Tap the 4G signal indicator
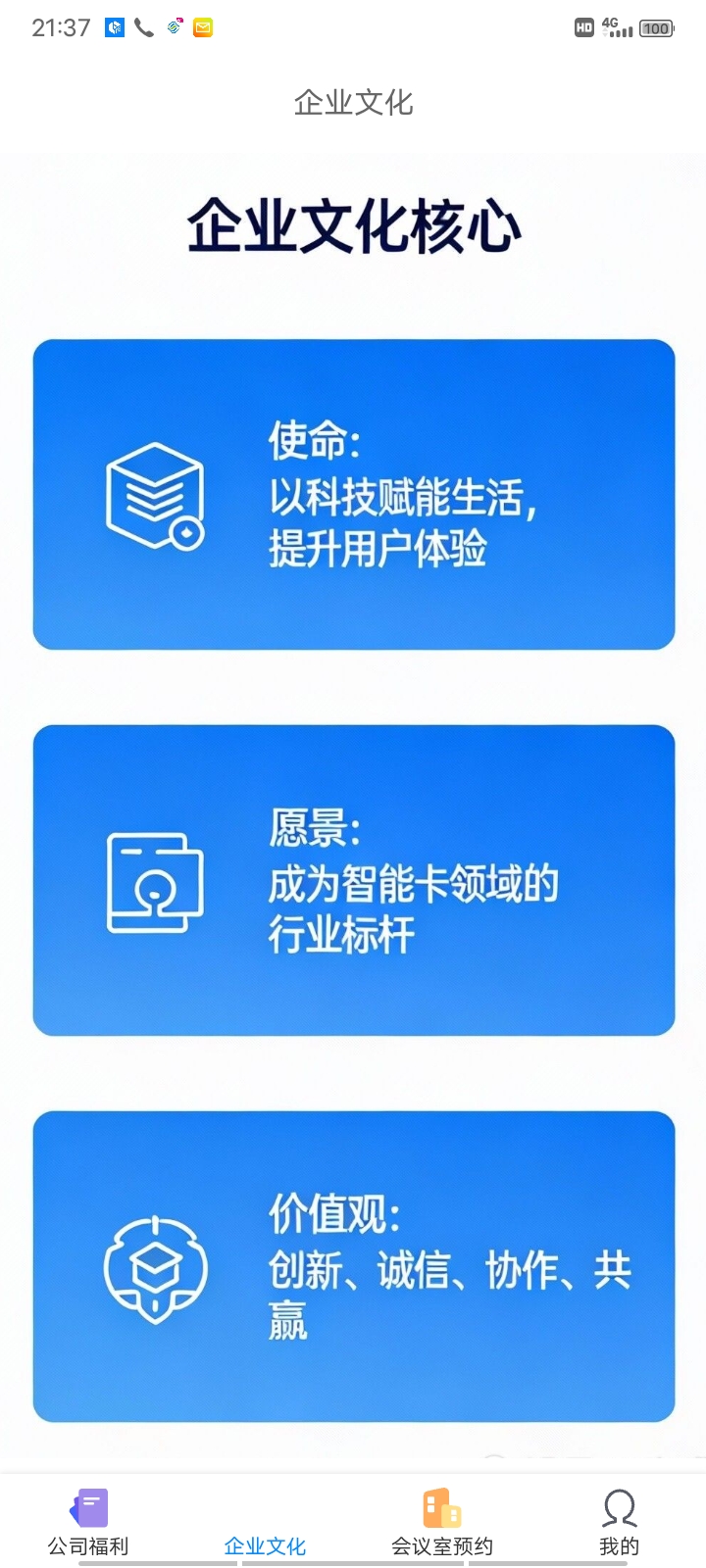This screenshot has height=1568, width=706. coord(617,27)
